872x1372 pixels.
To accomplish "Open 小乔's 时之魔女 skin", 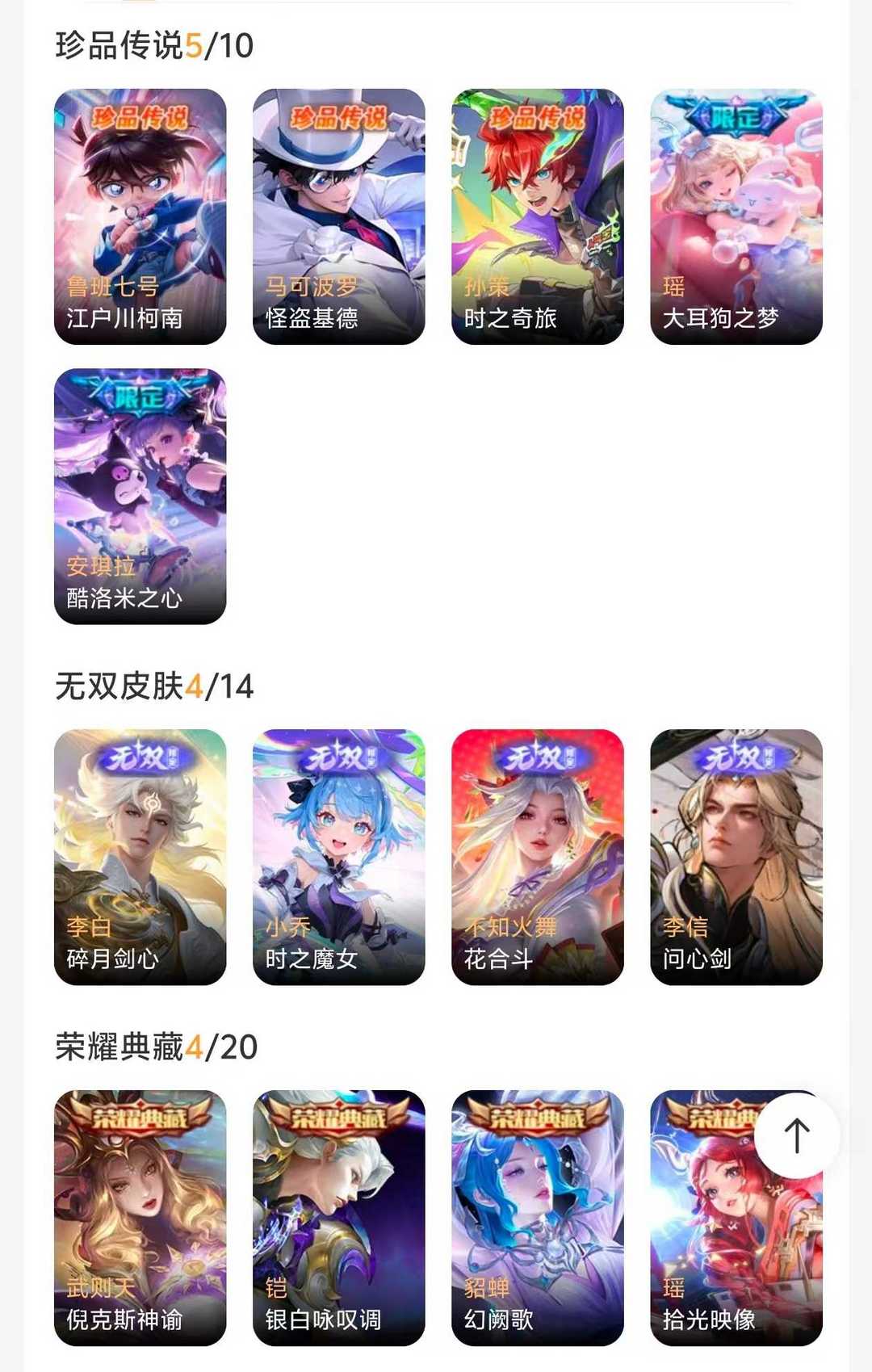I will 338,857.
